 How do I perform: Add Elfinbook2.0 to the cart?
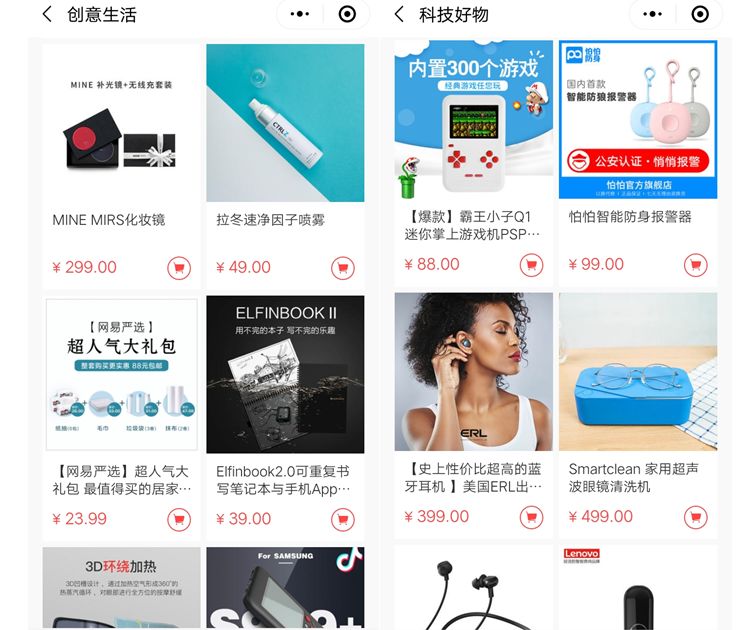pos(343,519)
